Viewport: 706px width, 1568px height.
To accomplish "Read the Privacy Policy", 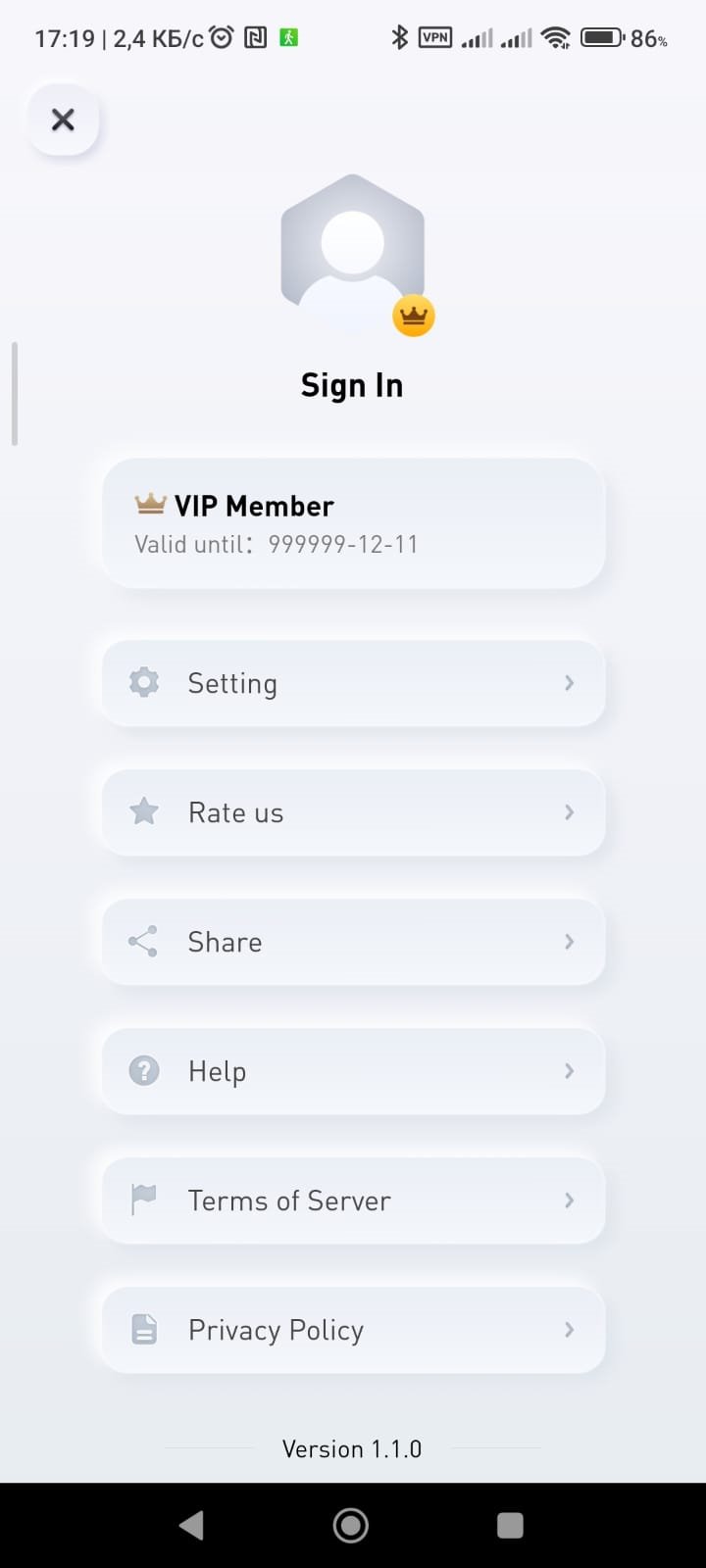I will click(353, 1330).
